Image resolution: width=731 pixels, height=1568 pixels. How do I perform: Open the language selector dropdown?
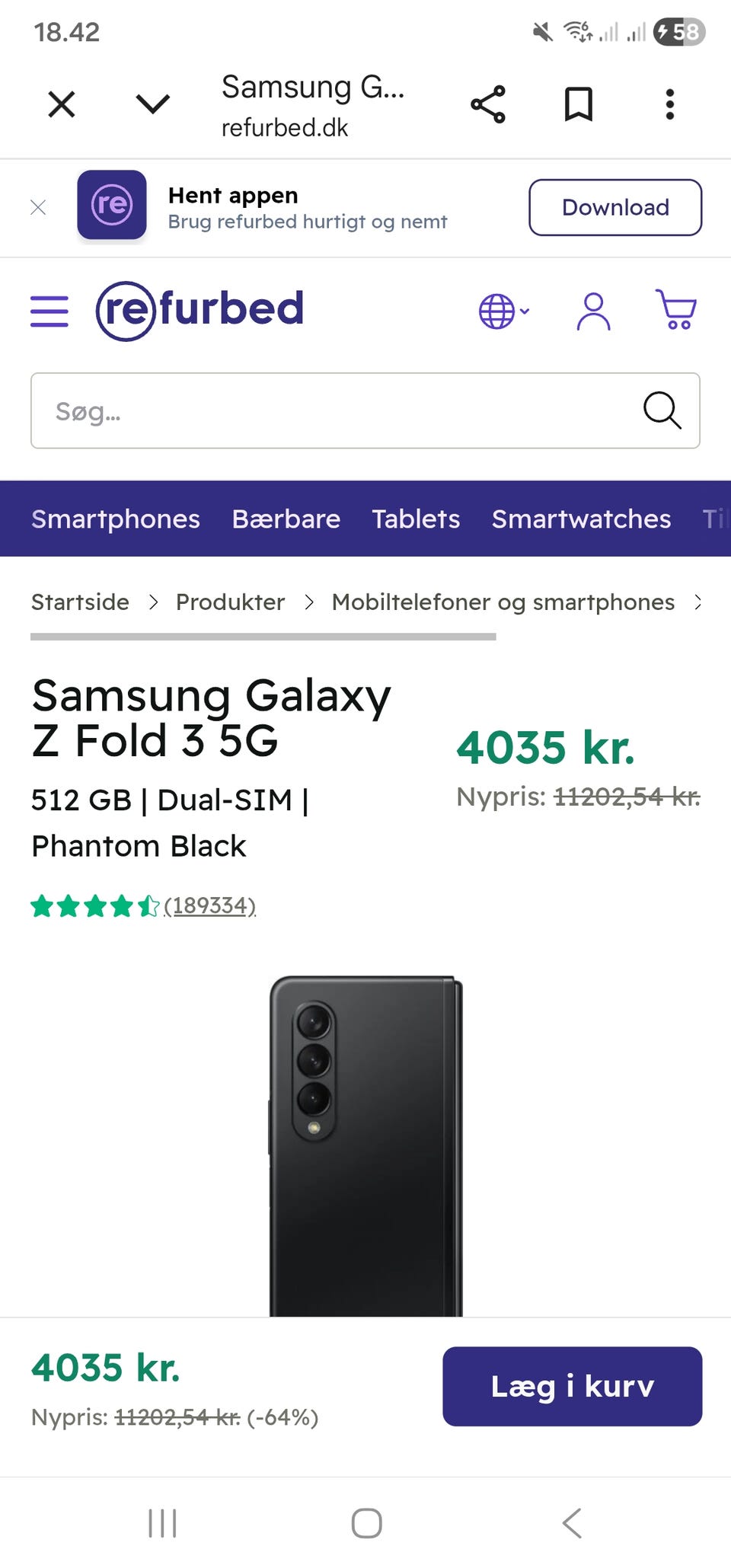(503, 311)
